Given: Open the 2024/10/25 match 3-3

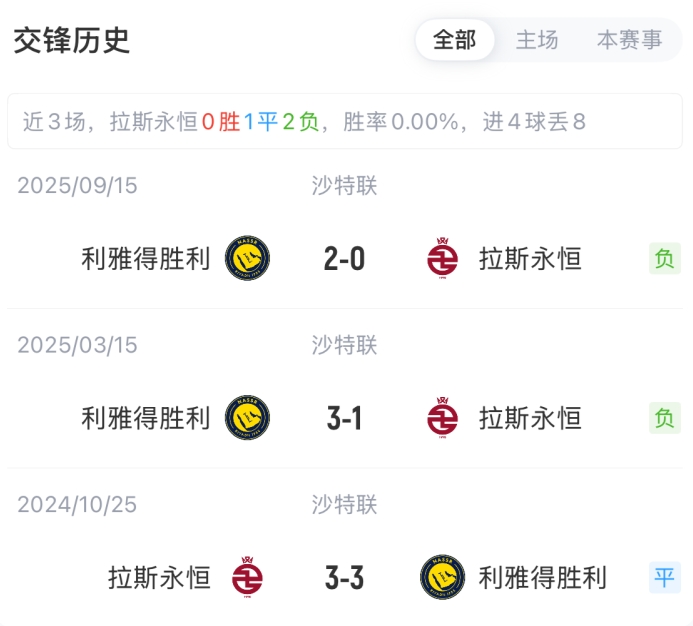Looking at the screenshot, I should pyautogui.click(x=345, y=577).
